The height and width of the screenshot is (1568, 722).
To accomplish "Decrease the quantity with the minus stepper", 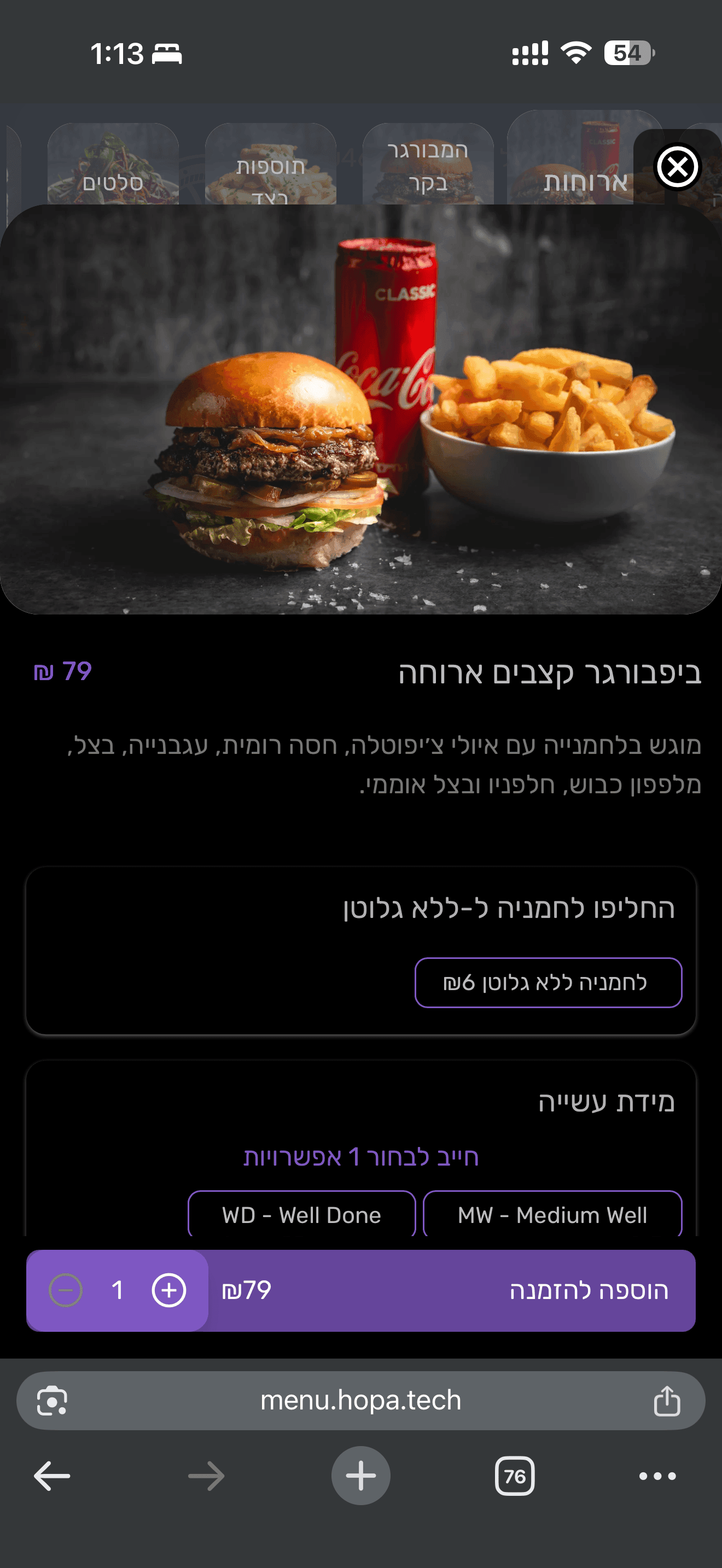I will click(65, 1290).
